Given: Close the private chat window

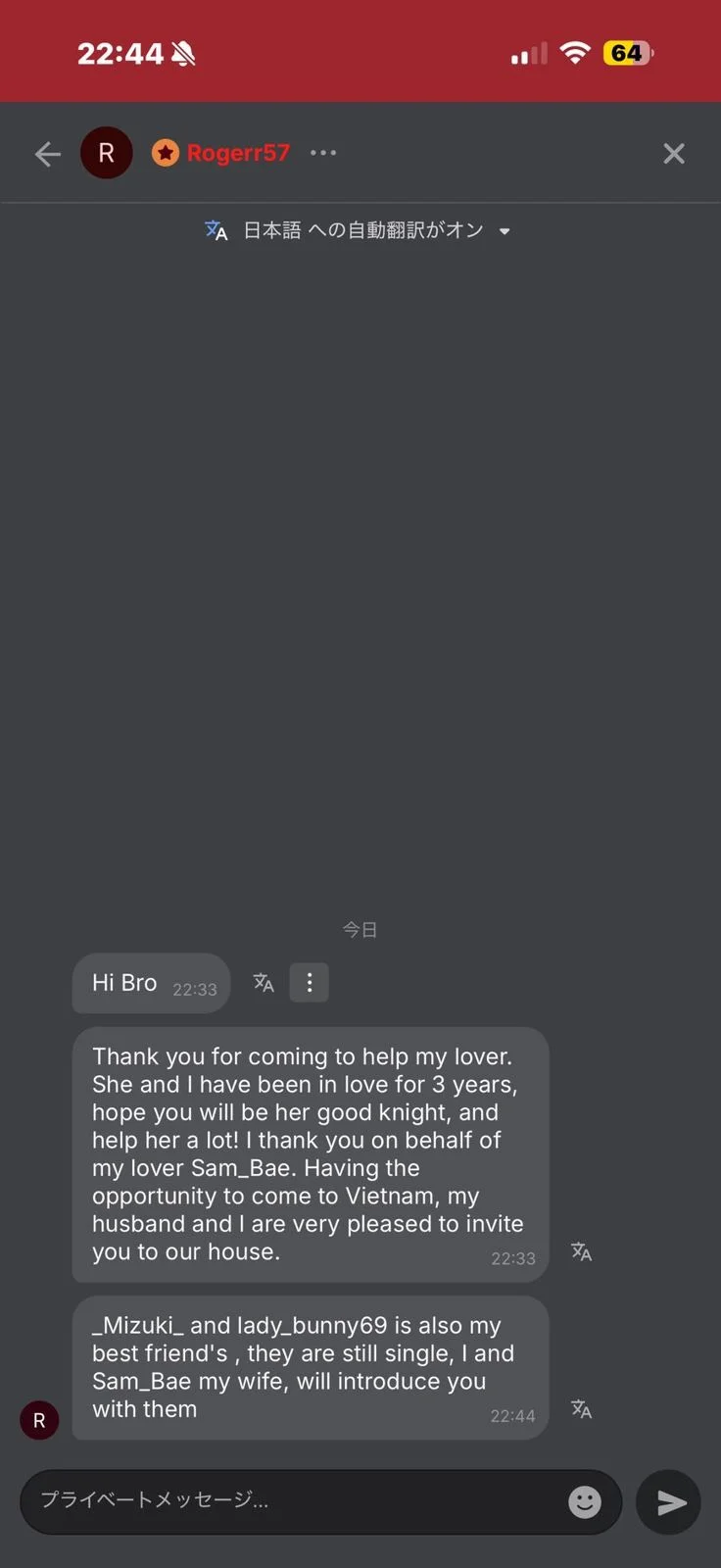Looking at the screenshot, I should click(674, 154).
